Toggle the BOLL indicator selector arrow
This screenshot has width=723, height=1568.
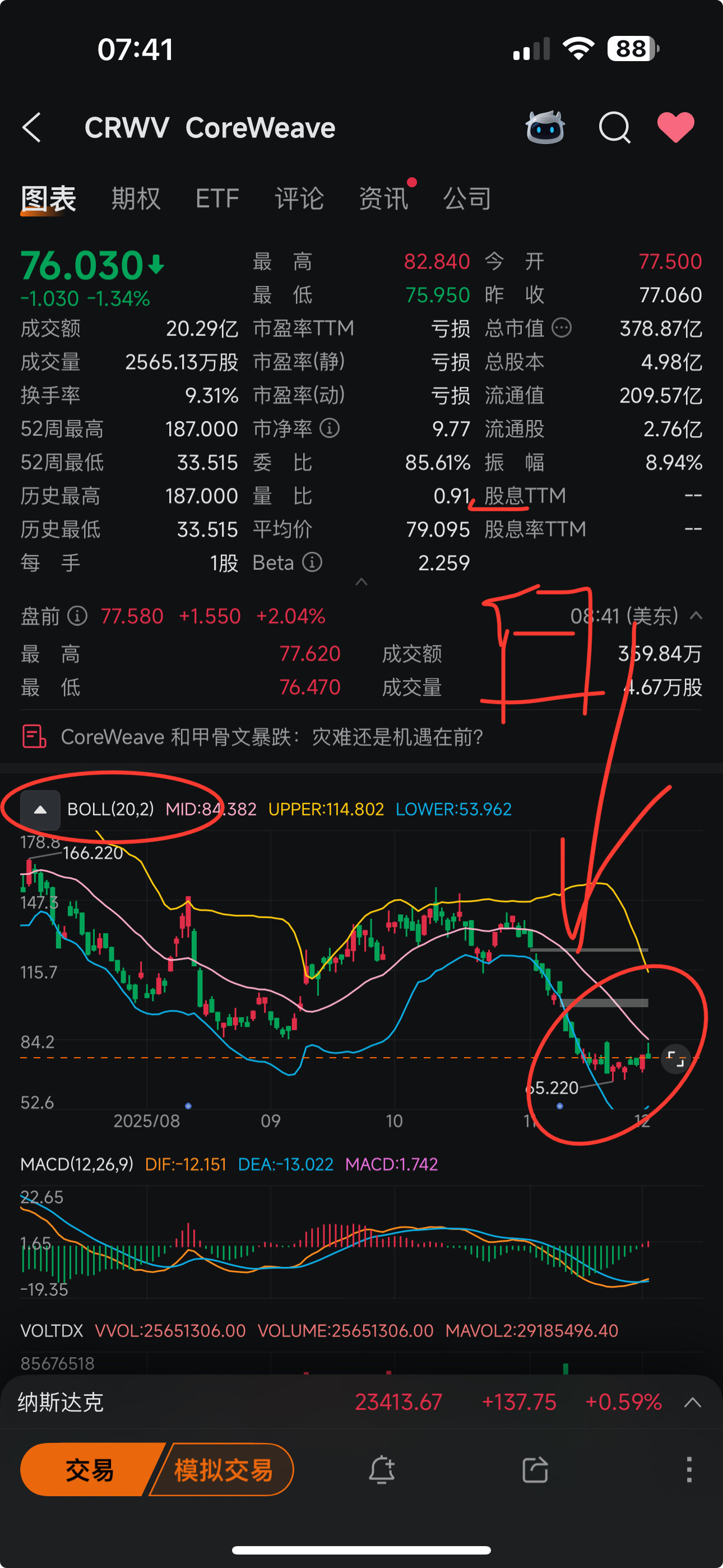[x=40, y=810]
